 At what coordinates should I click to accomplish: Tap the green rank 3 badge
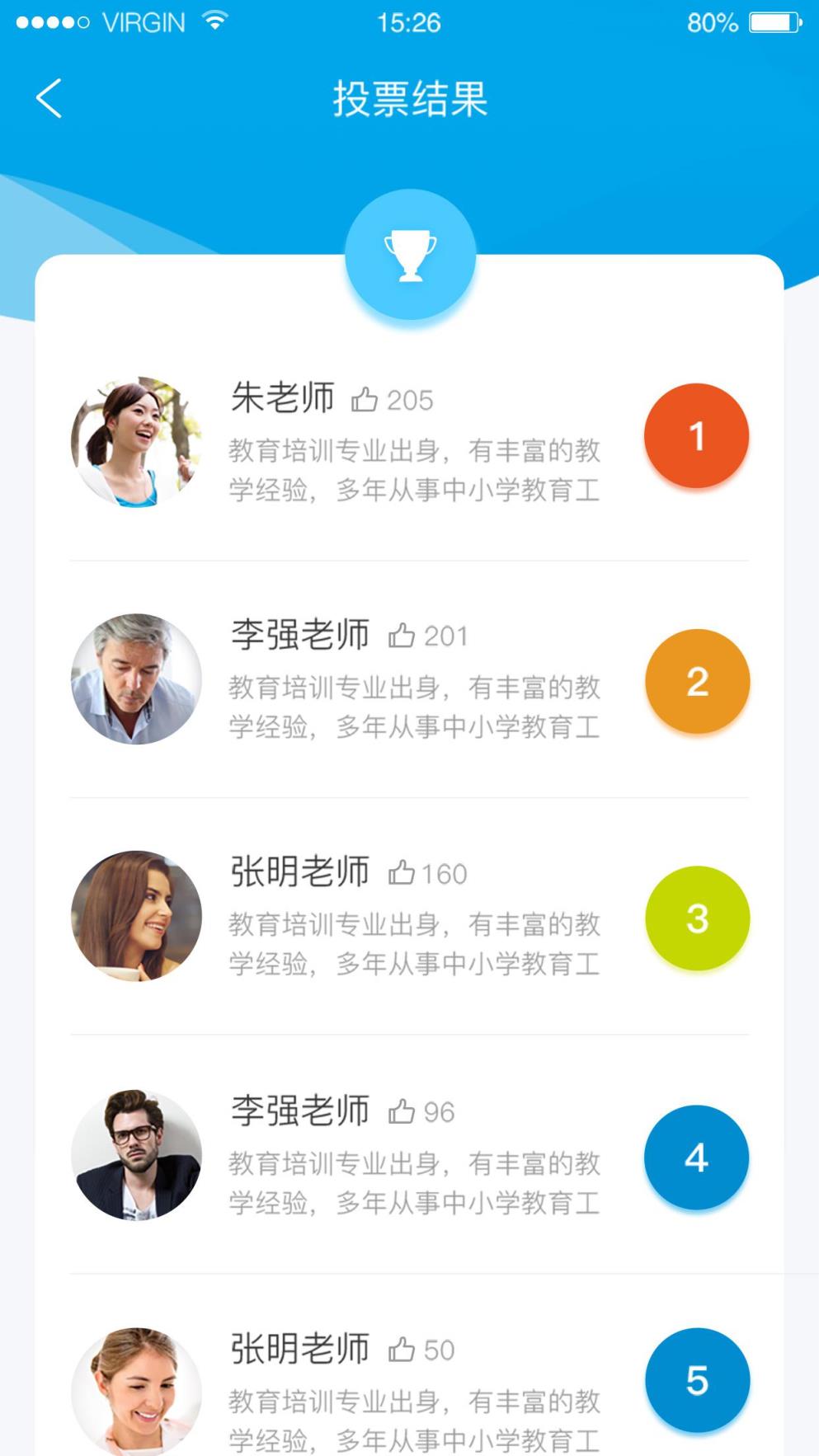click(x=697, y=918)
